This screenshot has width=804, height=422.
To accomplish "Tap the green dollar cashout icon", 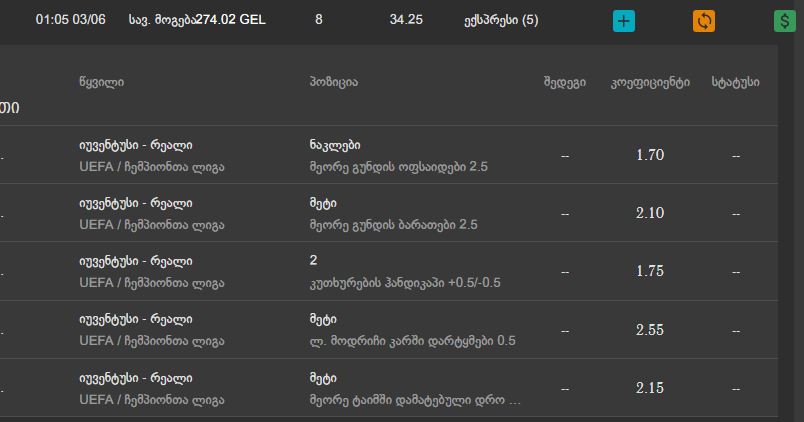I will coord(784,20).
